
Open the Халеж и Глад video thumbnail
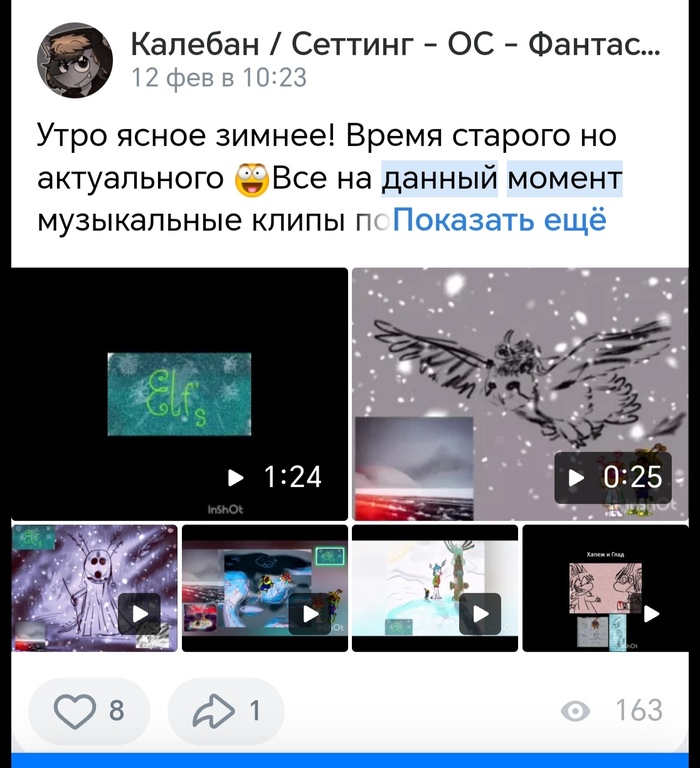pyautogui.click(x=606, y=588)
